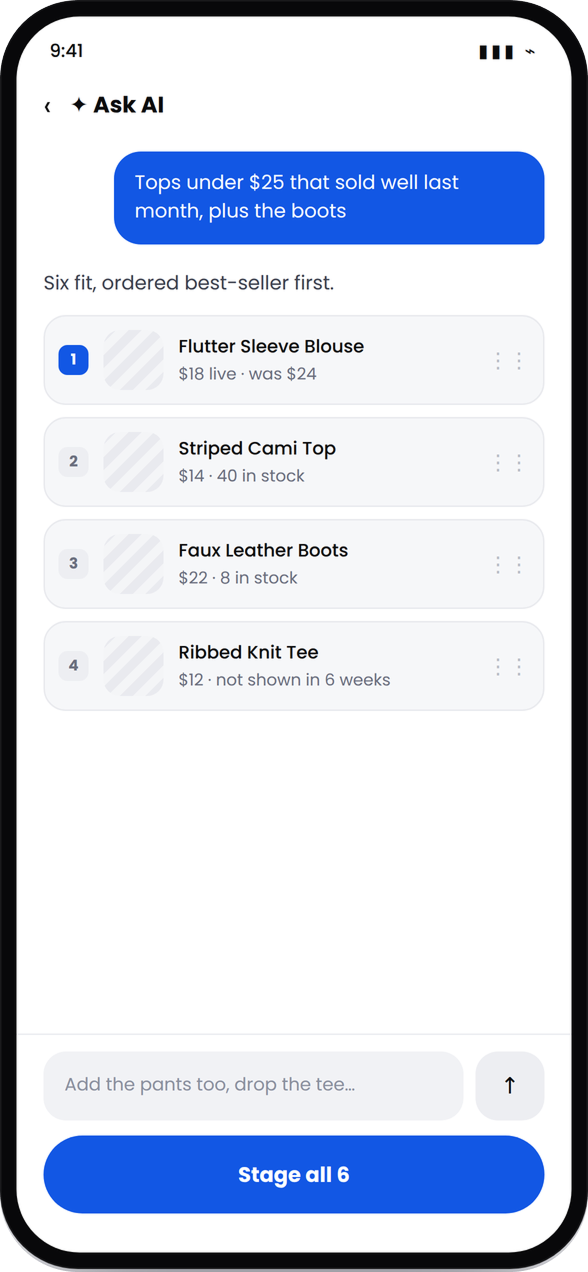
Task: Tap drag handle on Striped Cami Top
Action: [508, 463]
